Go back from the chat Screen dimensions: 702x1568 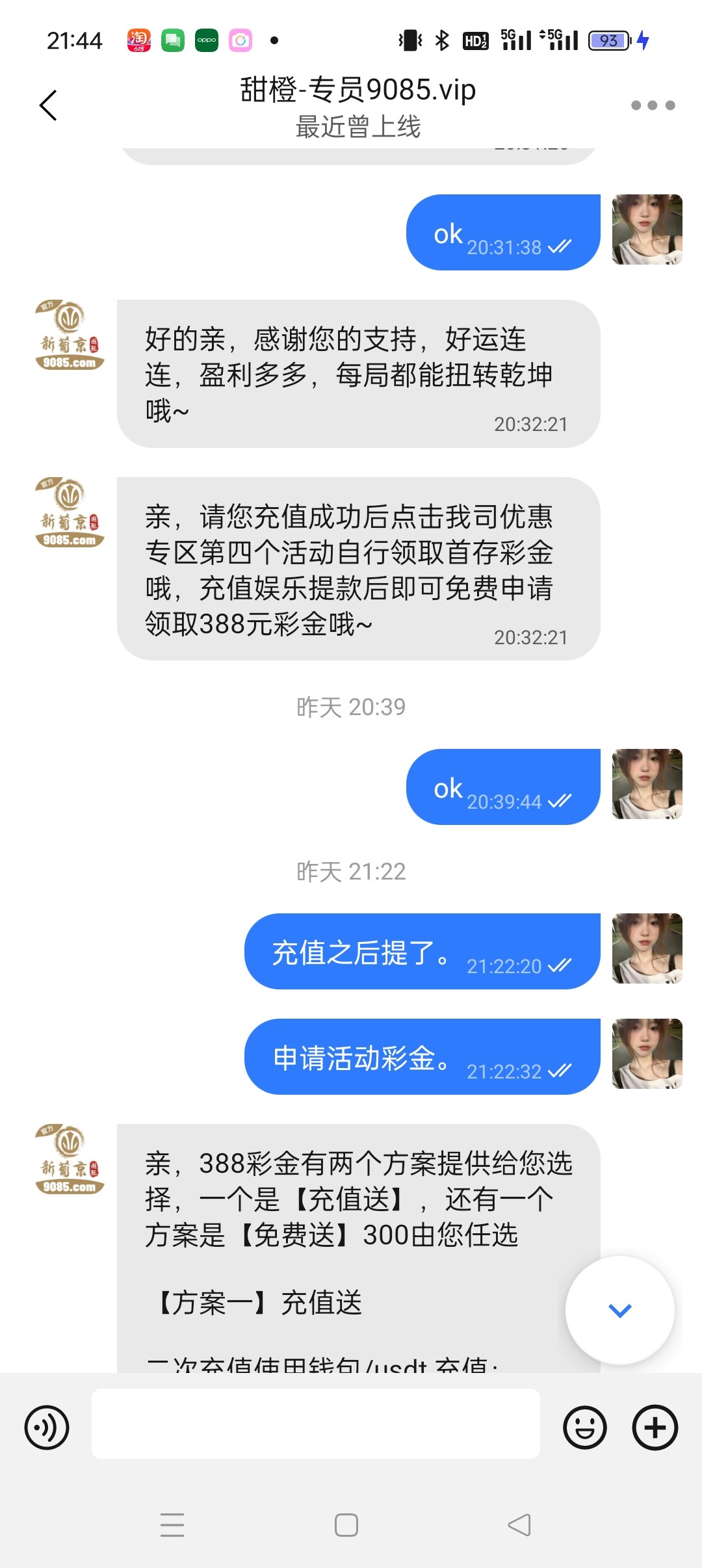[x=49, y=105]
